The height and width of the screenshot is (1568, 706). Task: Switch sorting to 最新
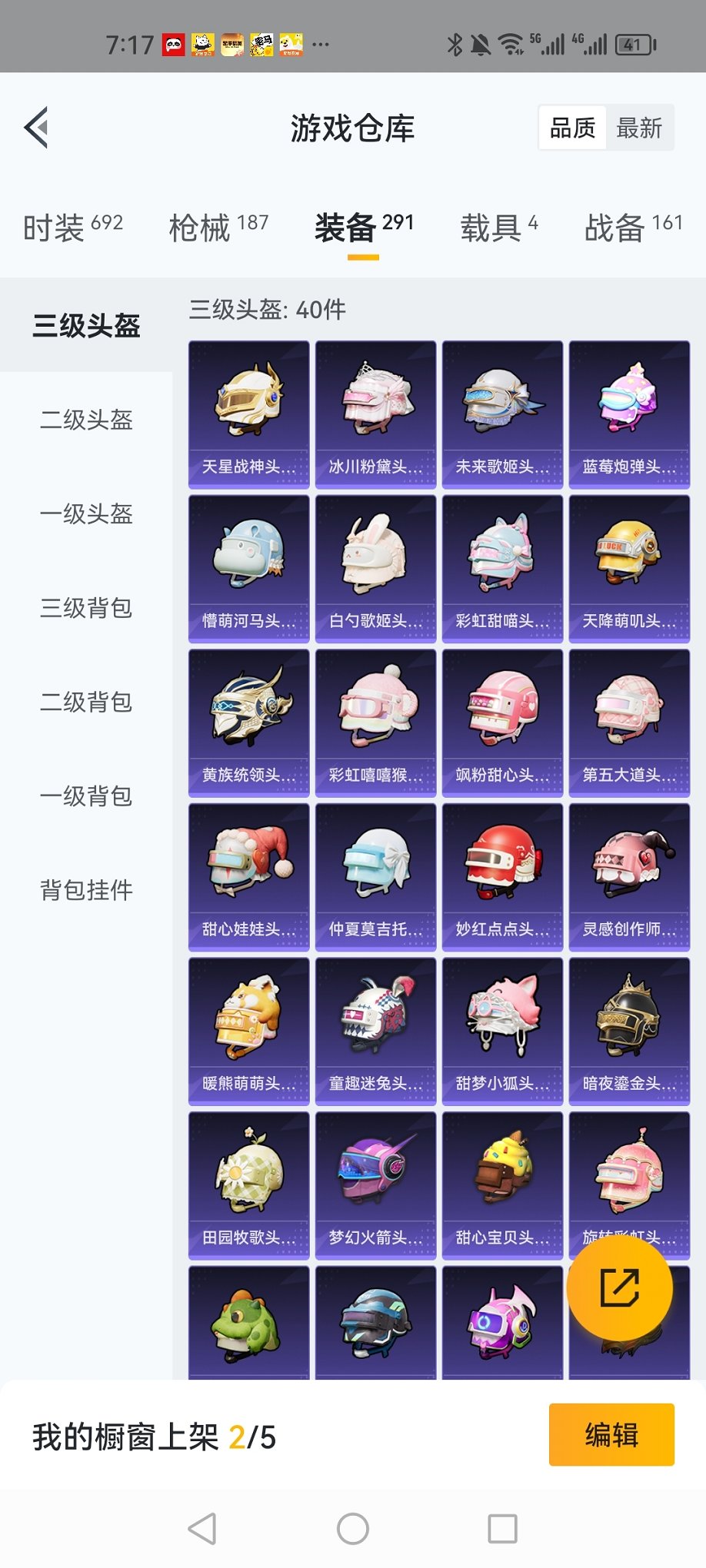(x=639, y=128)
